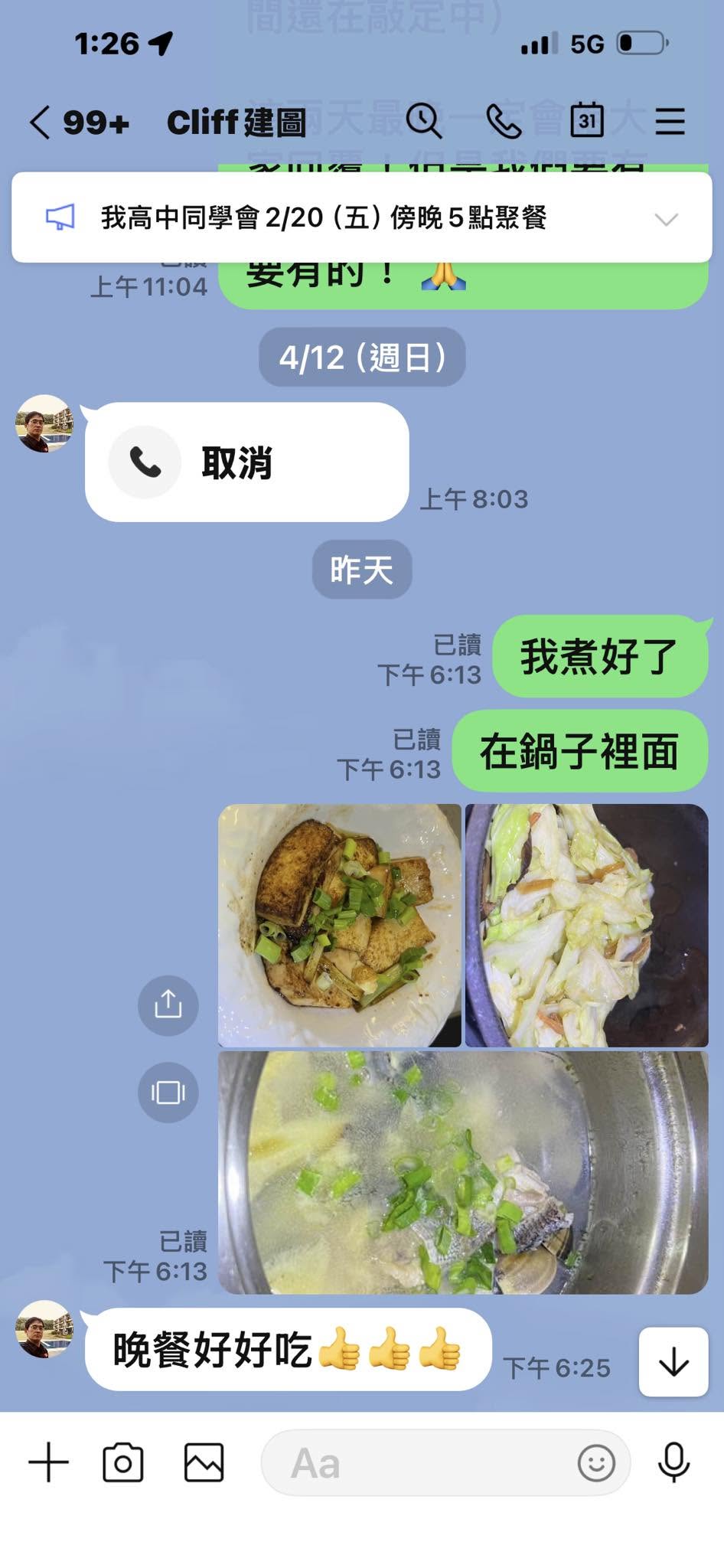The height and width of the screenshot is (1568, 724).
Task: Jump to the latest message
Action: point(673,1362)
